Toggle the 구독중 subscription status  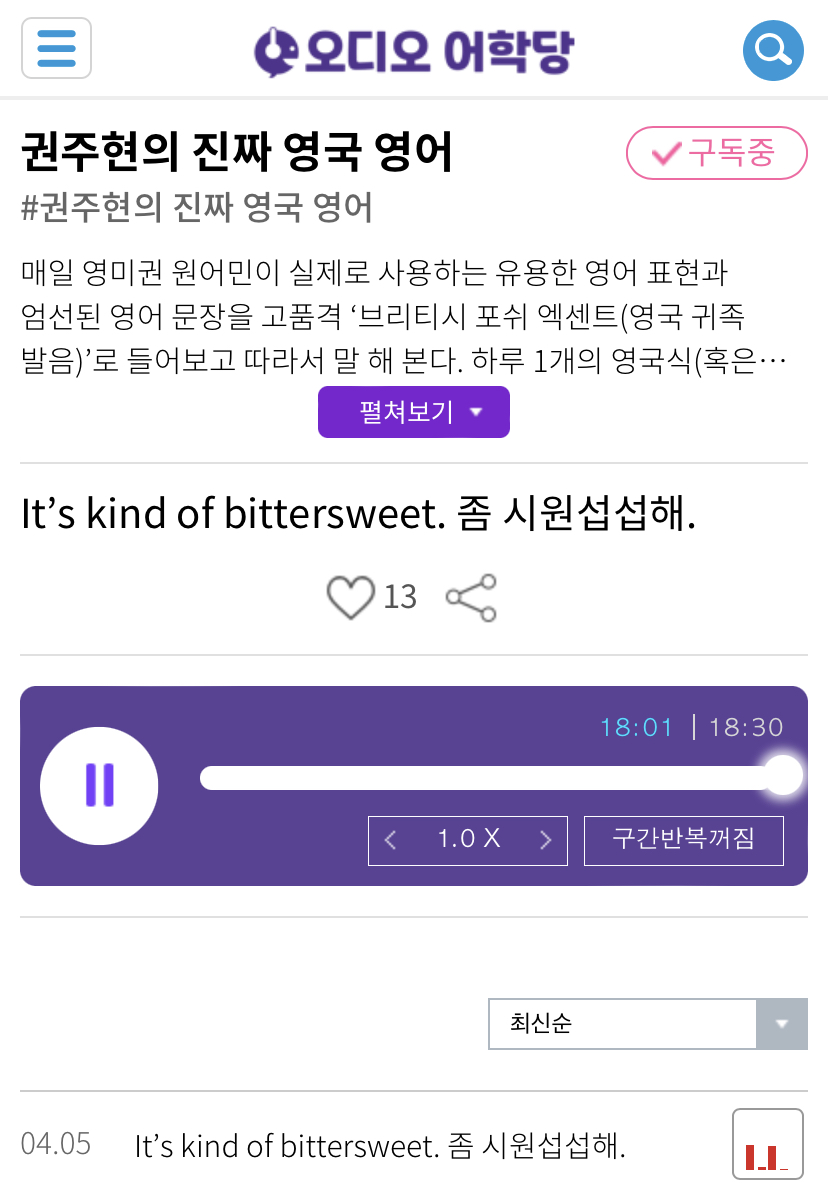point(716,153)
